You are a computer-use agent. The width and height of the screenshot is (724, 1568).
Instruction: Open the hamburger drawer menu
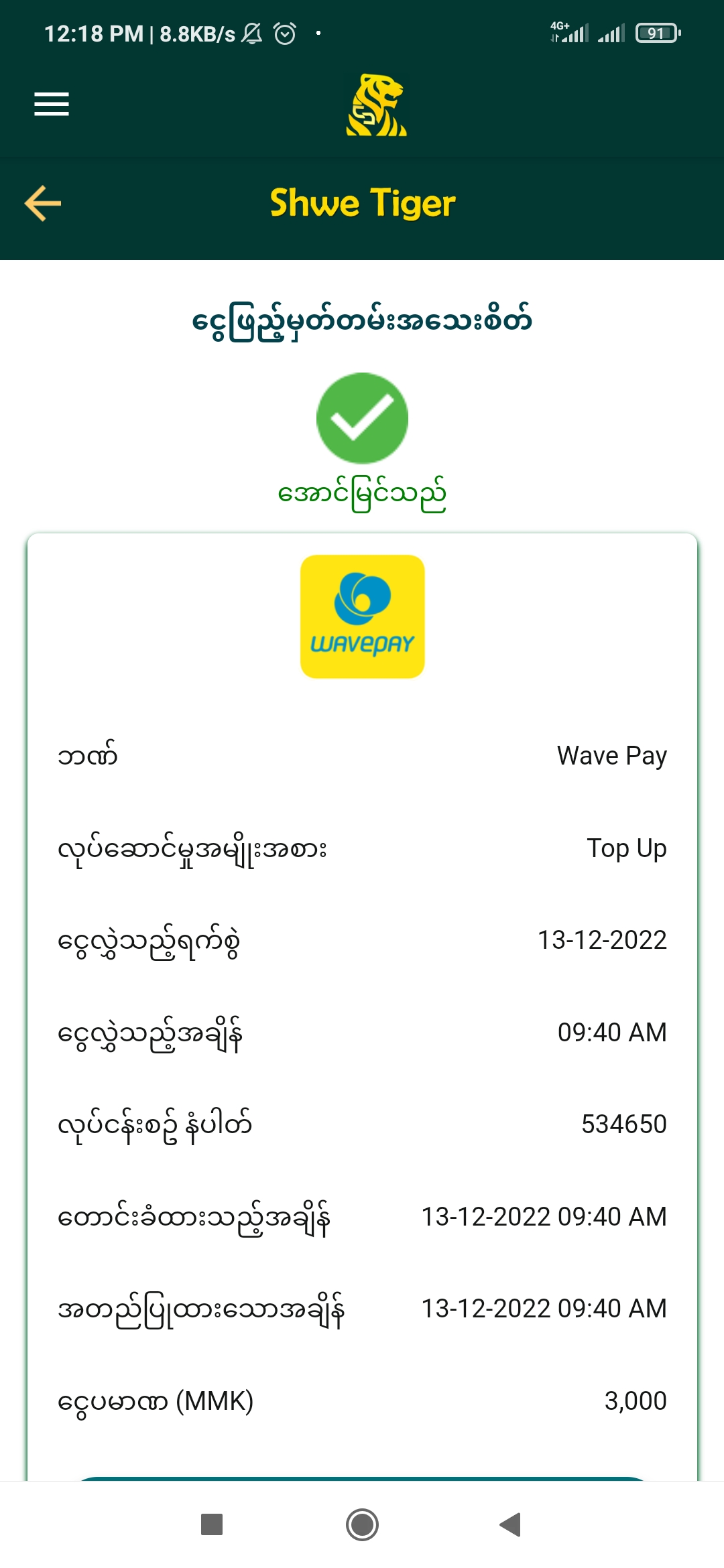pos(52,104)
